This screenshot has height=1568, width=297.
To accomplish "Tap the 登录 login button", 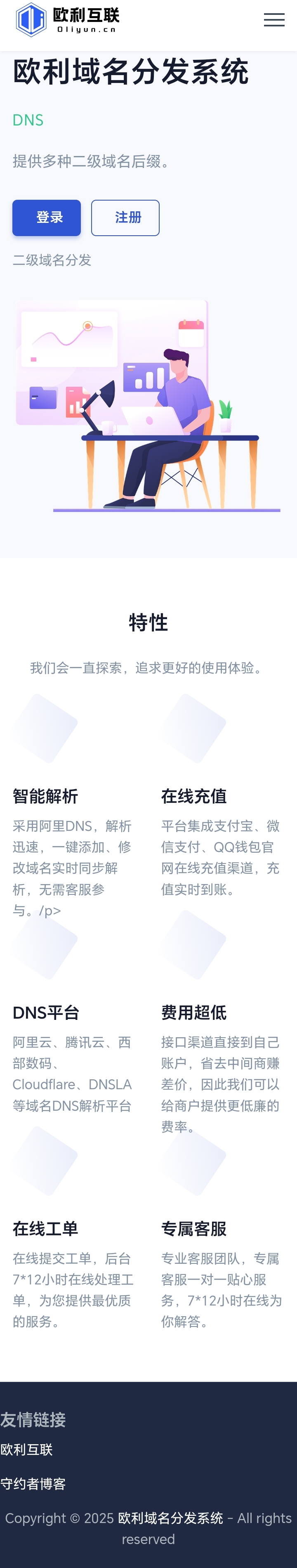I will (47, 217).
